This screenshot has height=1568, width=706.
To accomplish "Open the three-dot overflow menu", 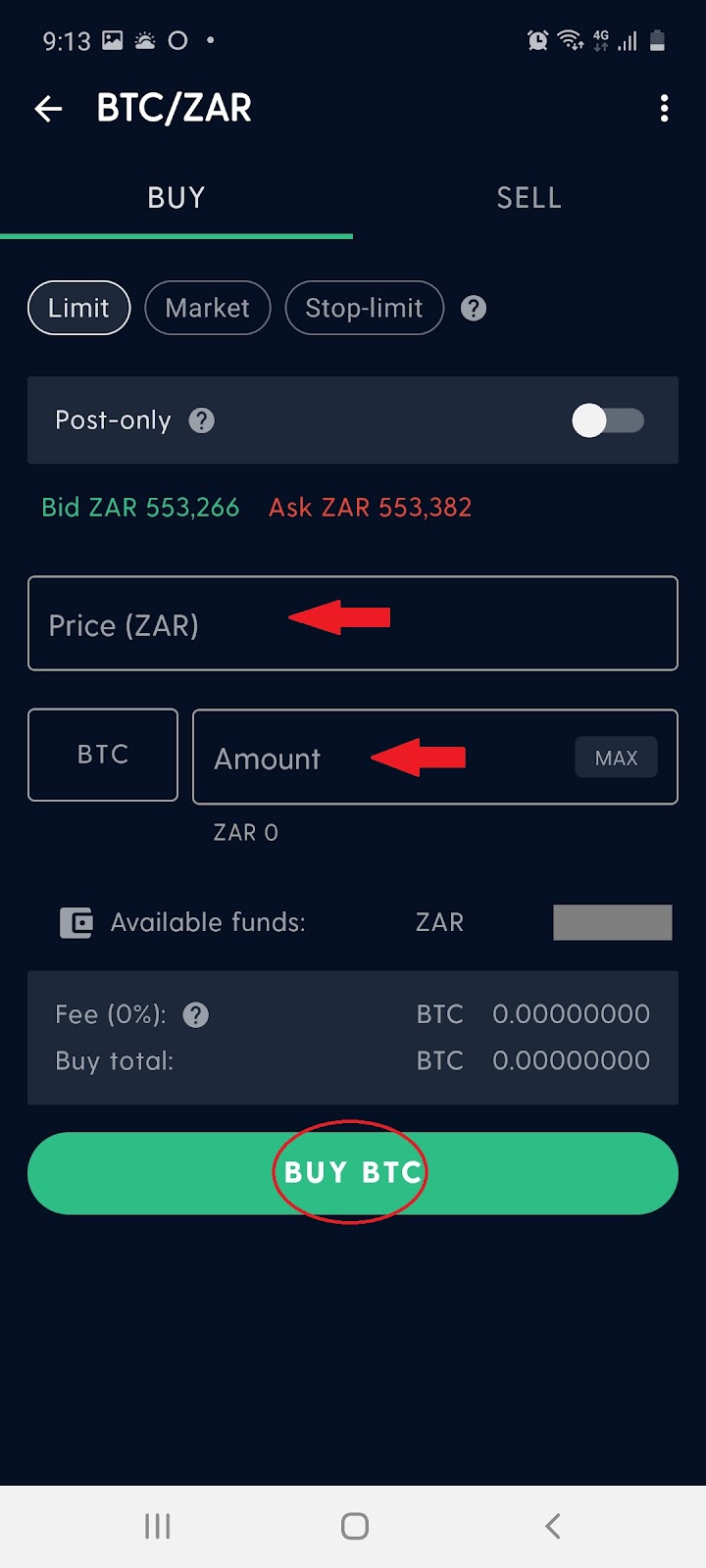I will (x=664, y=109).
